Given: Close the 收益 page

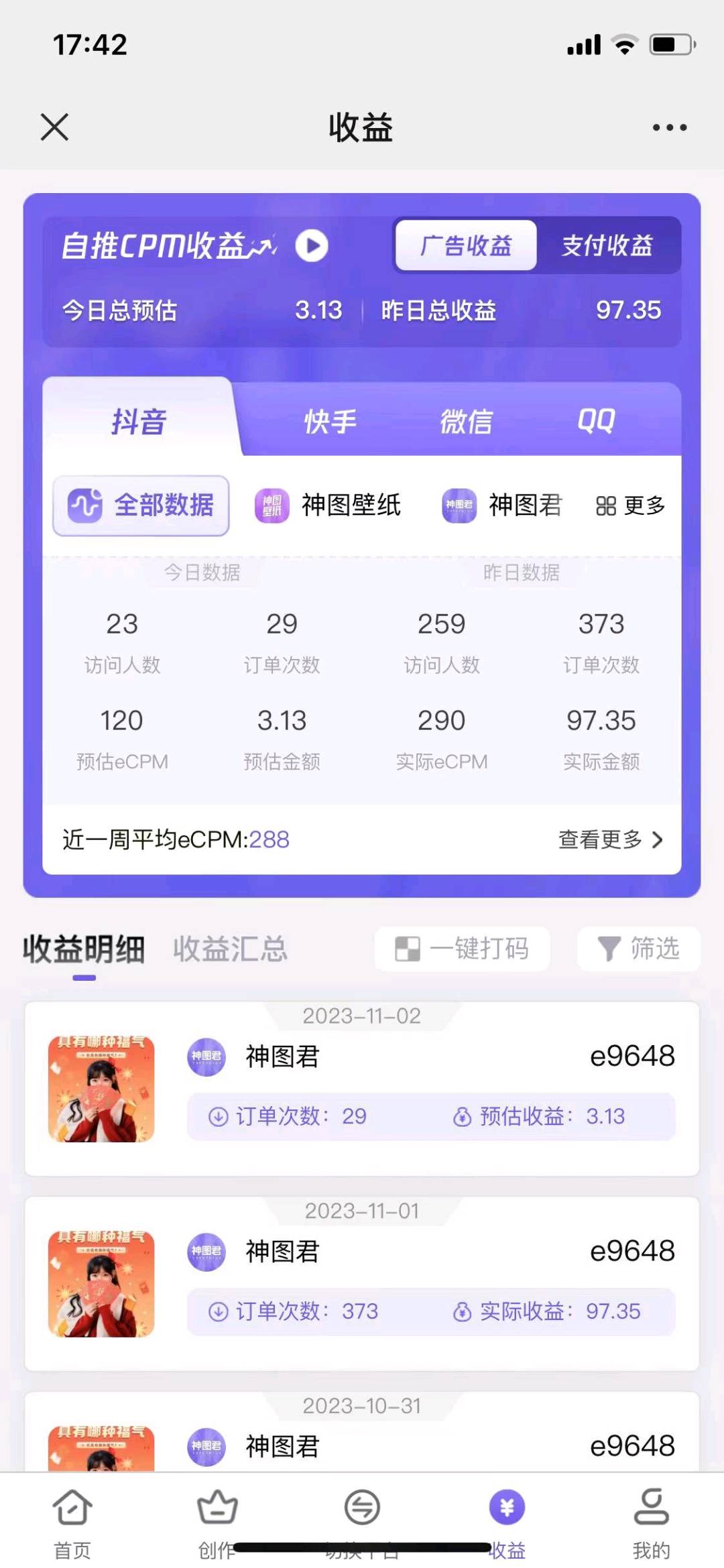Looking at the screenshot, I should click(54, 127).
